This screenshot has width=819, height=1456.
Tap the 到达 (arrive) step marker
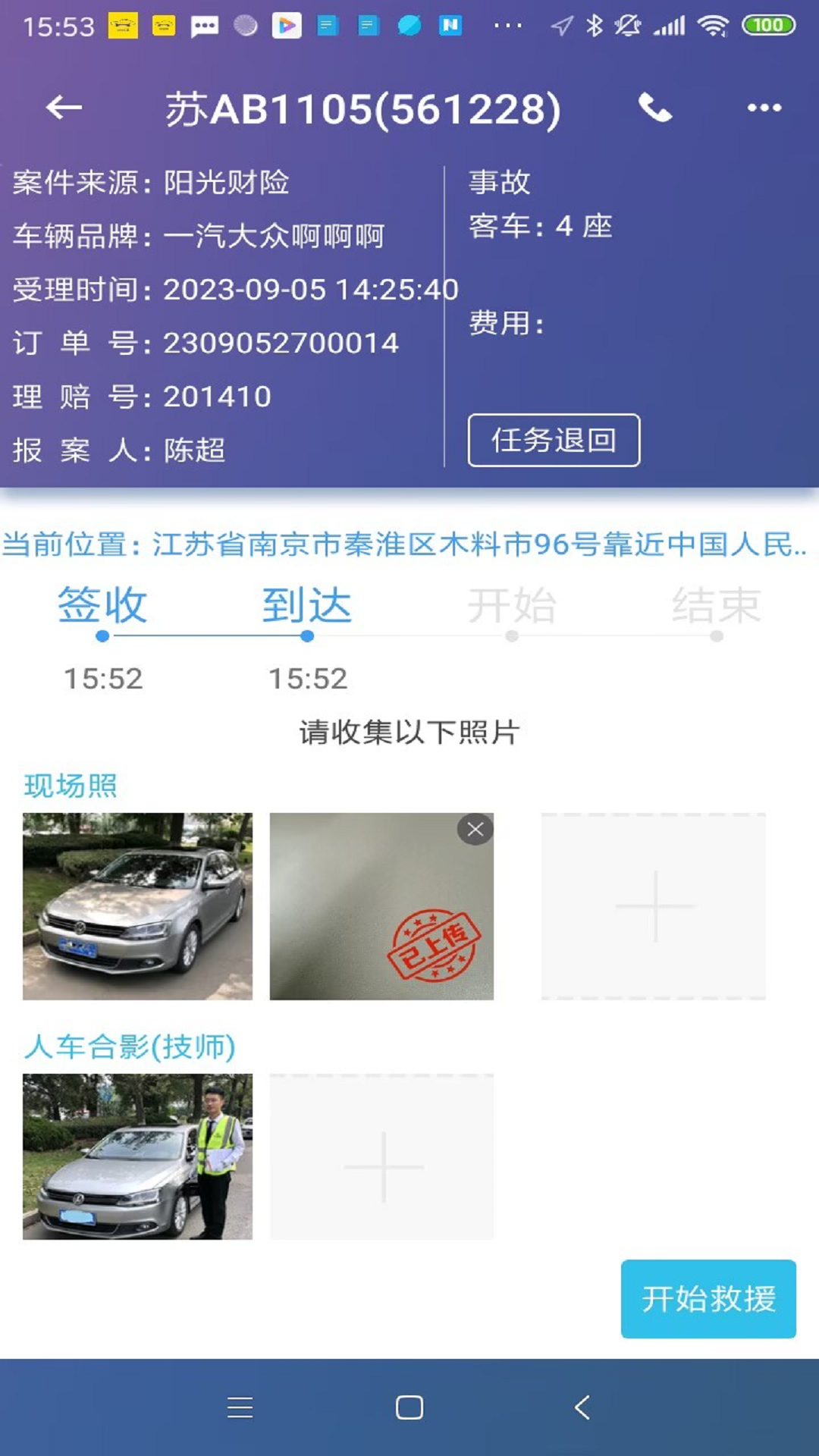tap(306, 607)
